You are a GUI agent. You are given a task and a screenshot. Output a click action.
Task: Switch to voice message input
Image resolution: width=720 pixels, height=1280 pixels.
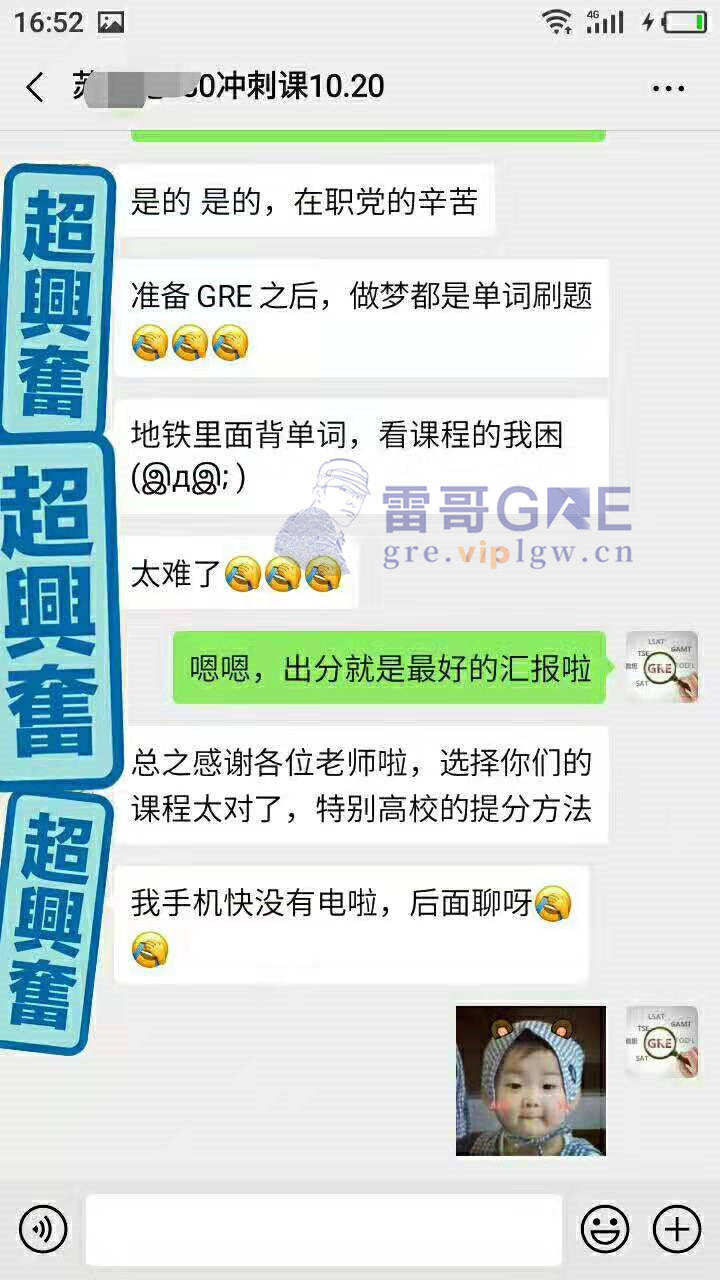point(43,1229)
